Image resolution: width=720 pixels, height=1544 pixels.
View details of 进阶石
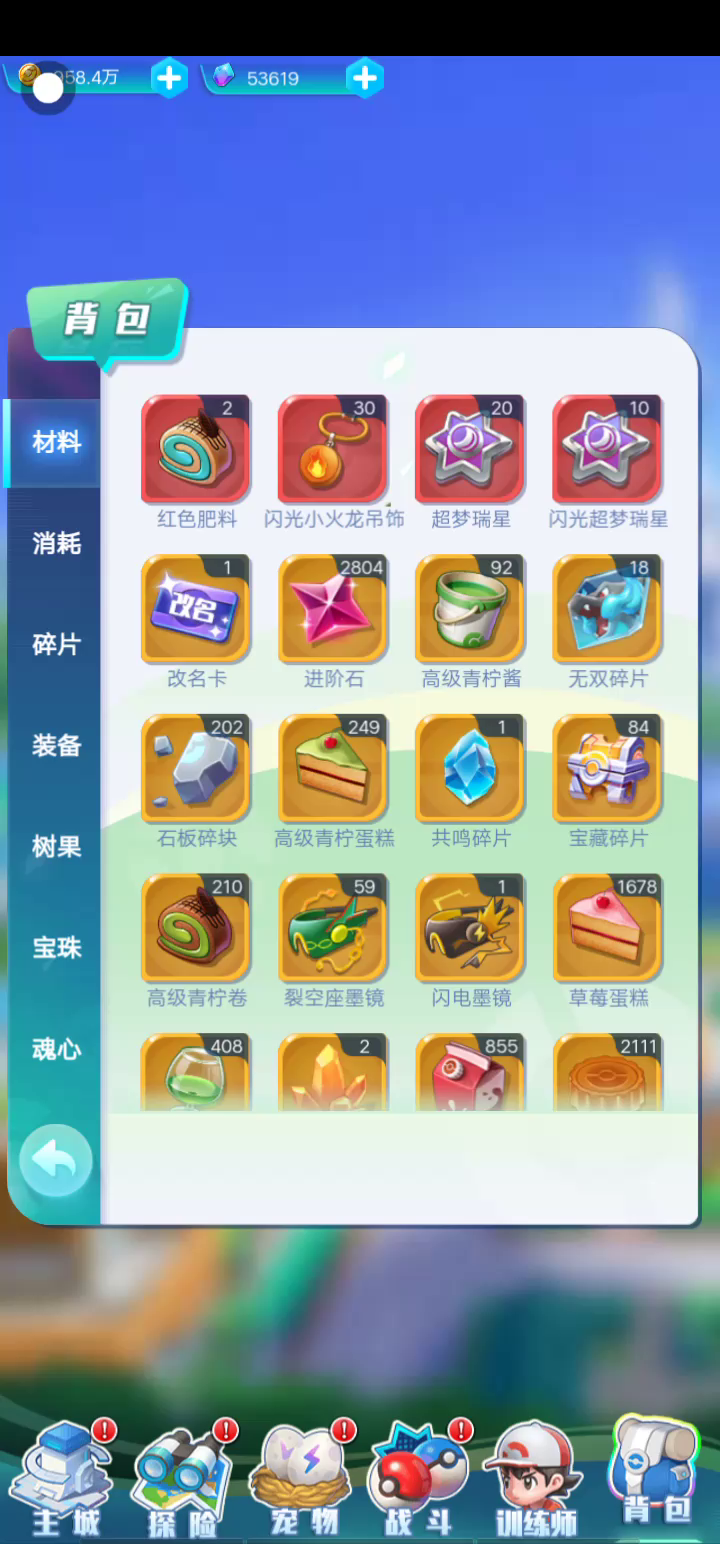pyautogui.click(x=333, y=609)
